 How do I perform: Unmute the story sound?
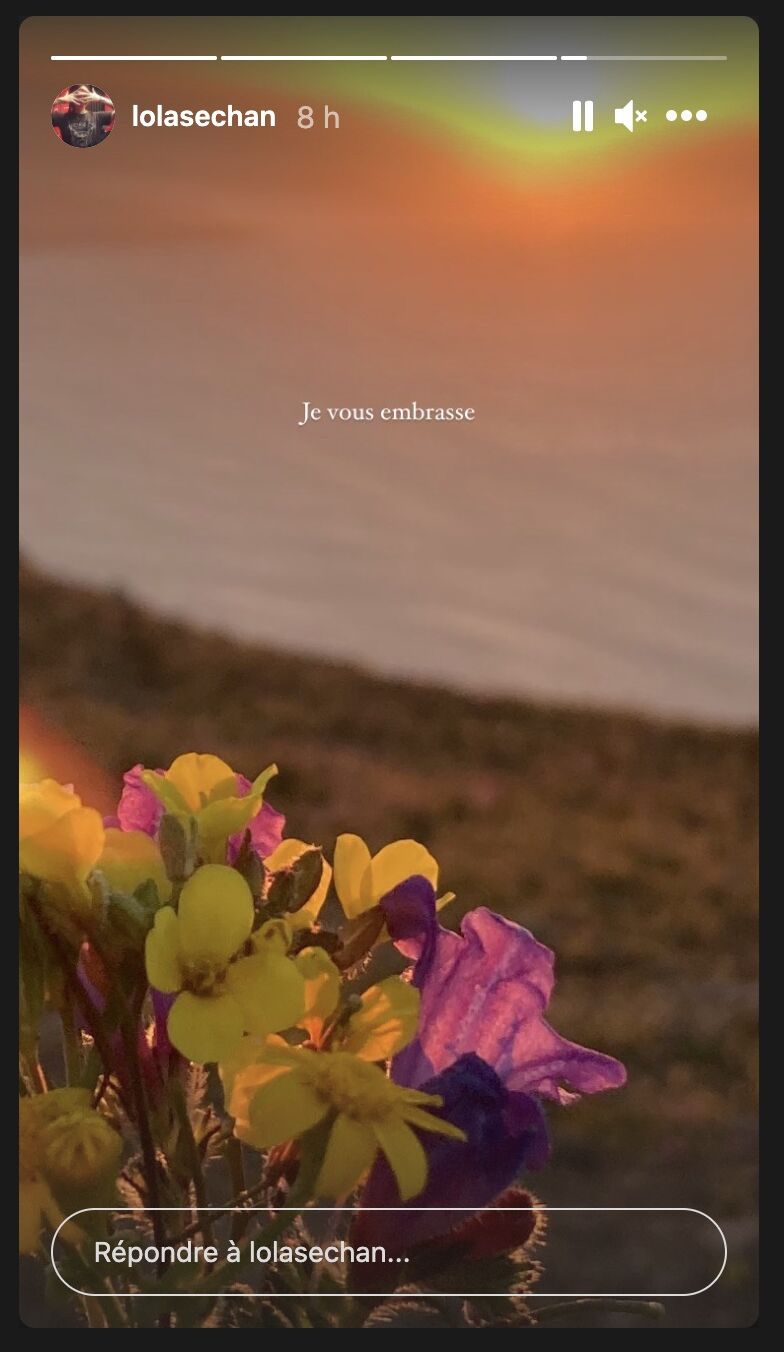click(630, 116)
